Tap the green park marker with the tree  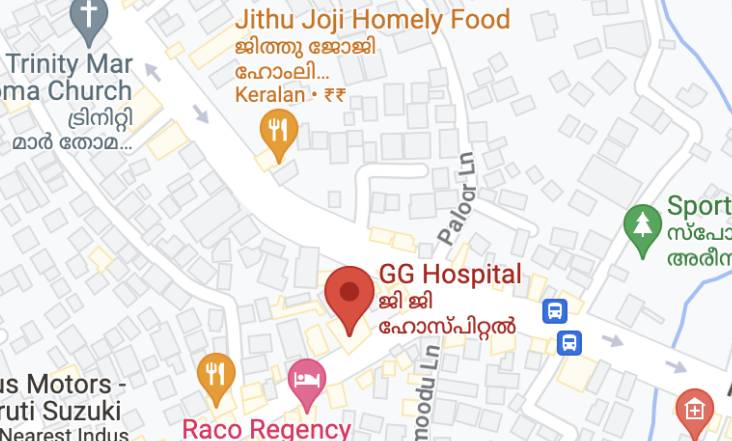tap(643, 227)
